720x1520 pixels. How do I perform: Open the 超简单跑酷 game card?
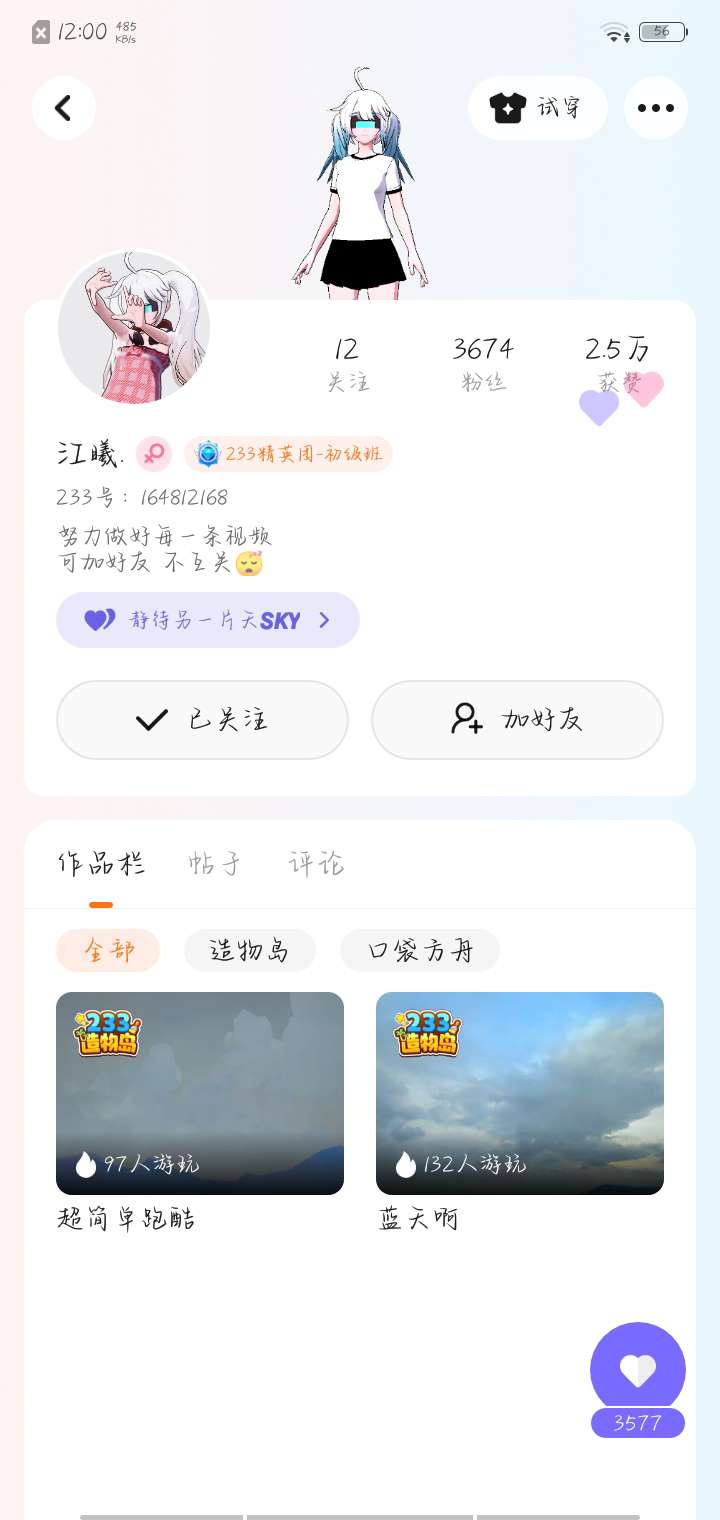tap(200, 1093)
